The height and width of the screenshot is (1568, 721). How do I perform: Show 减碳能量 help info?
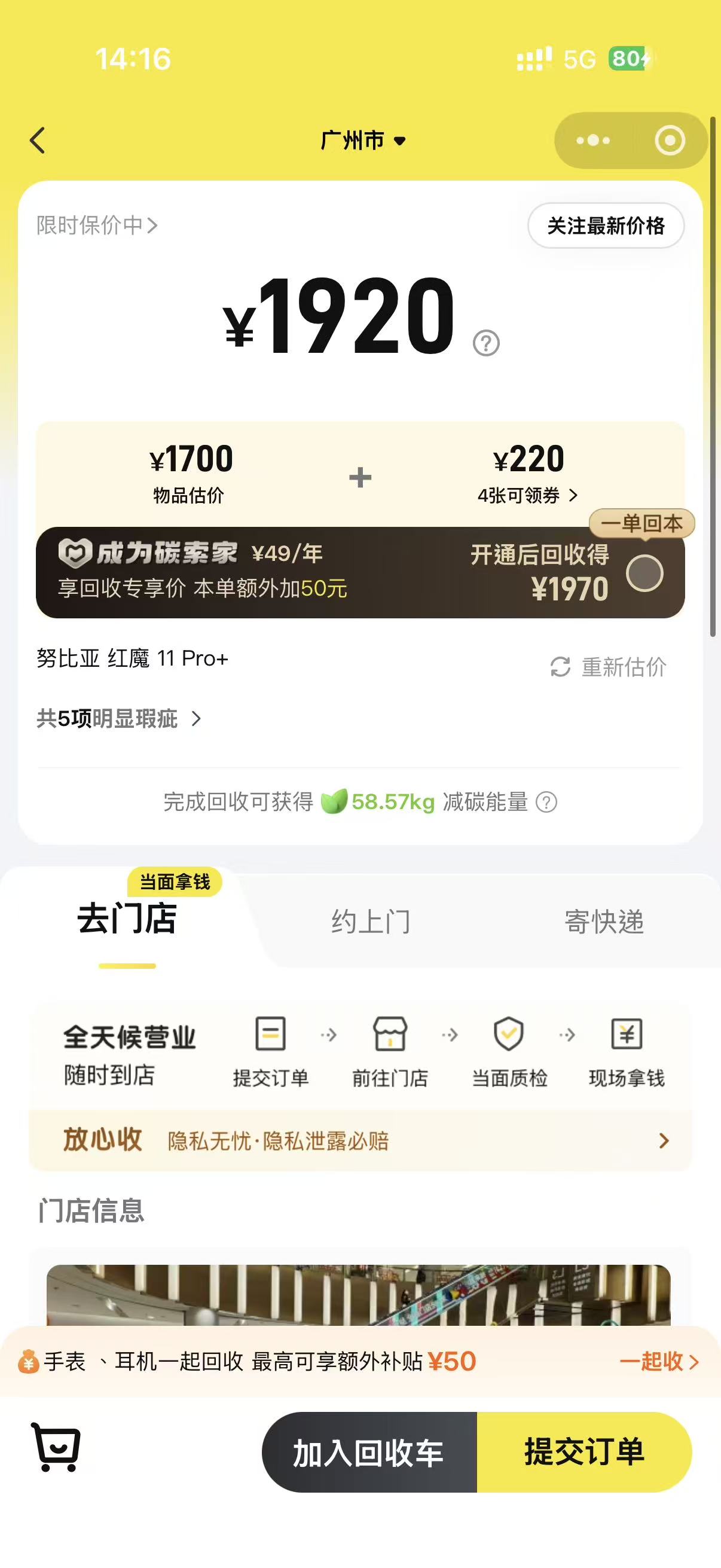(x=546, y=803)
